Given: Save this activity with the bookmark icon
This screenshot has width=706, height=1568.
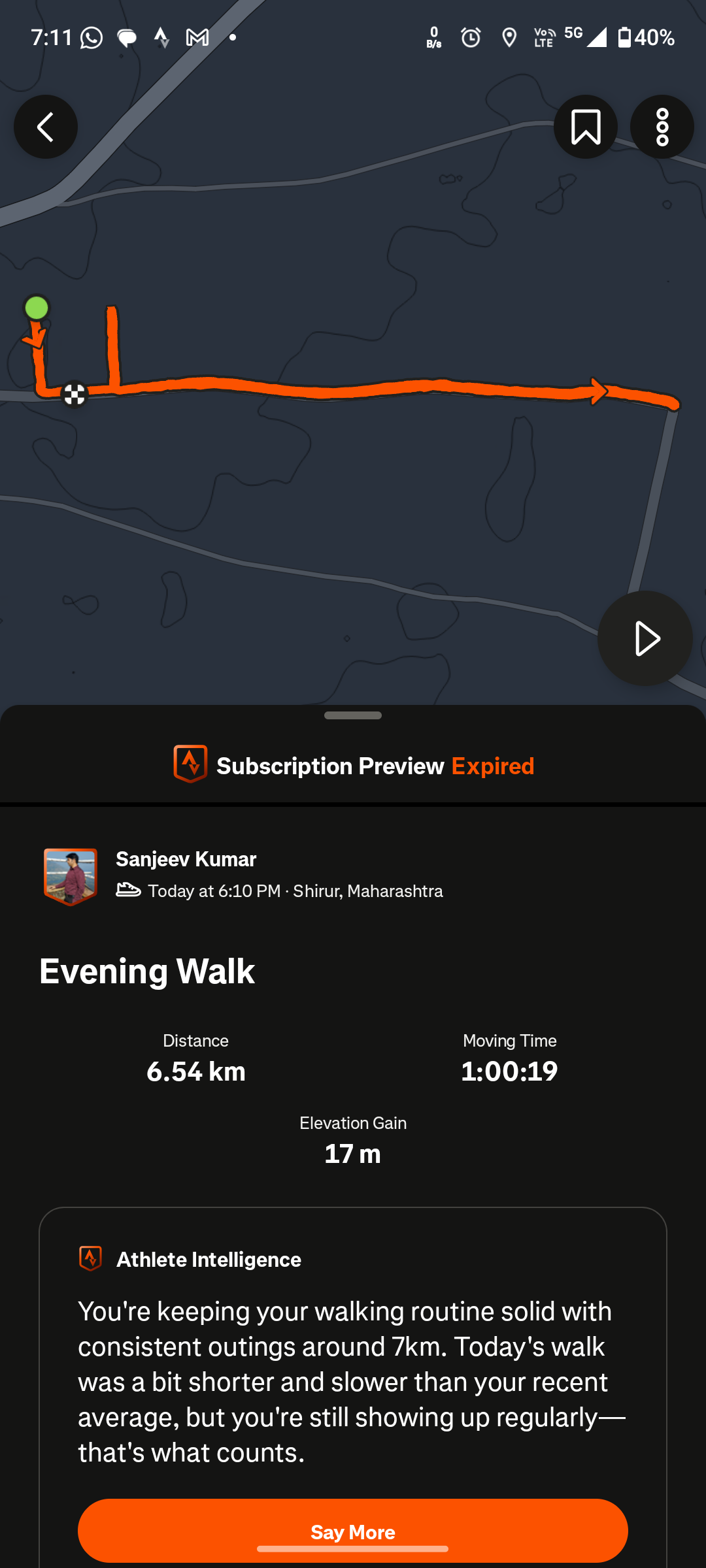Looking at the screenshot, I should (x=585, y=127).
